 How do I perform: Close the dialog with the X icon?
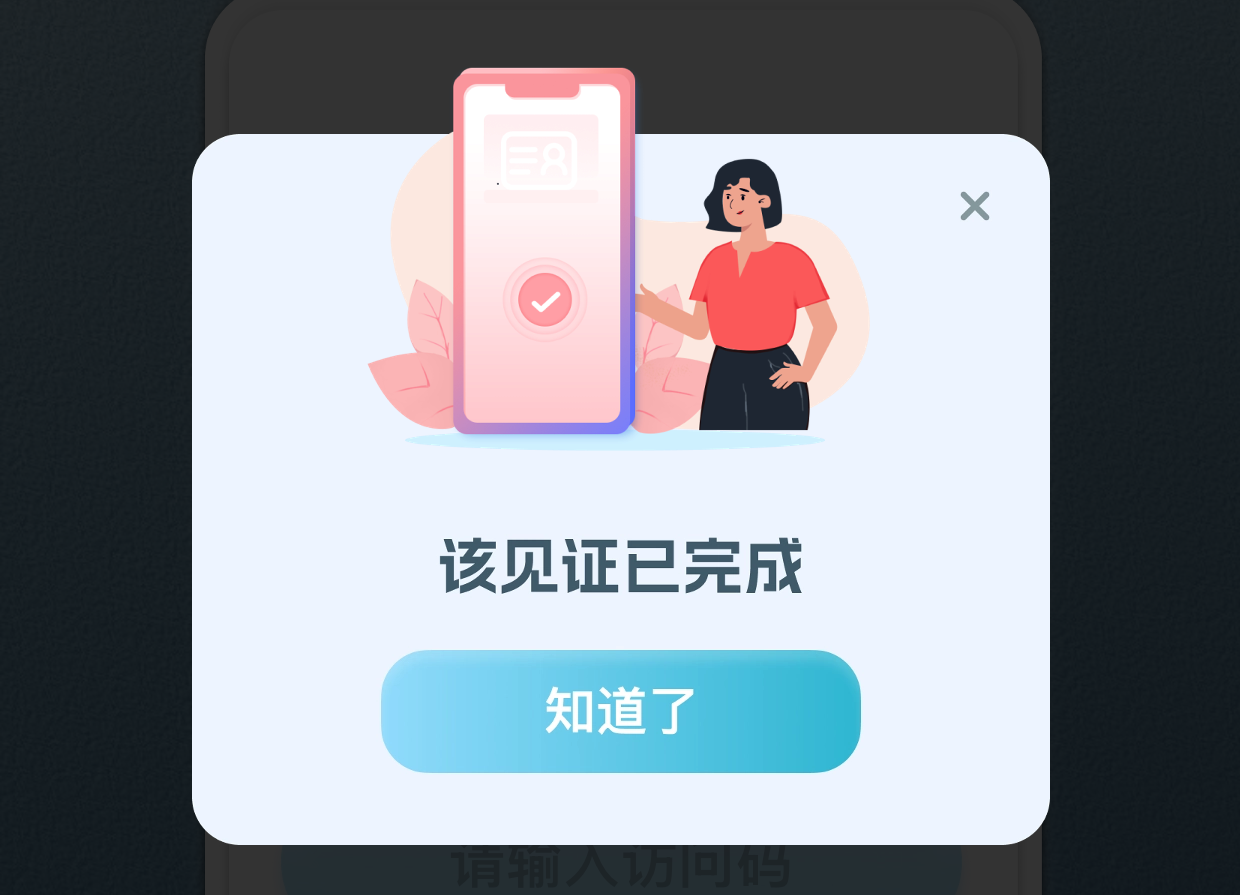point(974,206)
